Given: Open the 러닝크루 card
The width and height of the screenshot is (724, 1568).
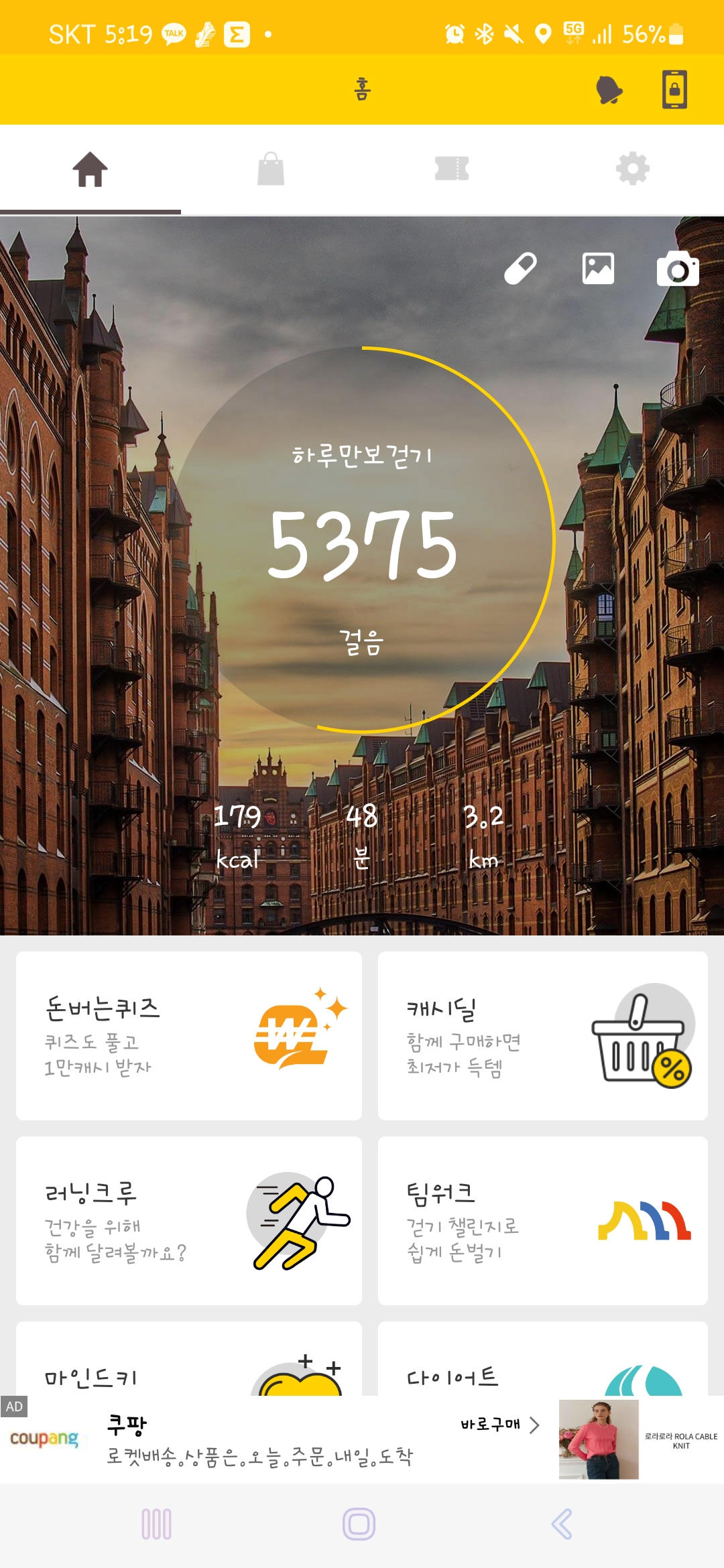Looking at the screenshot, I should (189, 1221).
